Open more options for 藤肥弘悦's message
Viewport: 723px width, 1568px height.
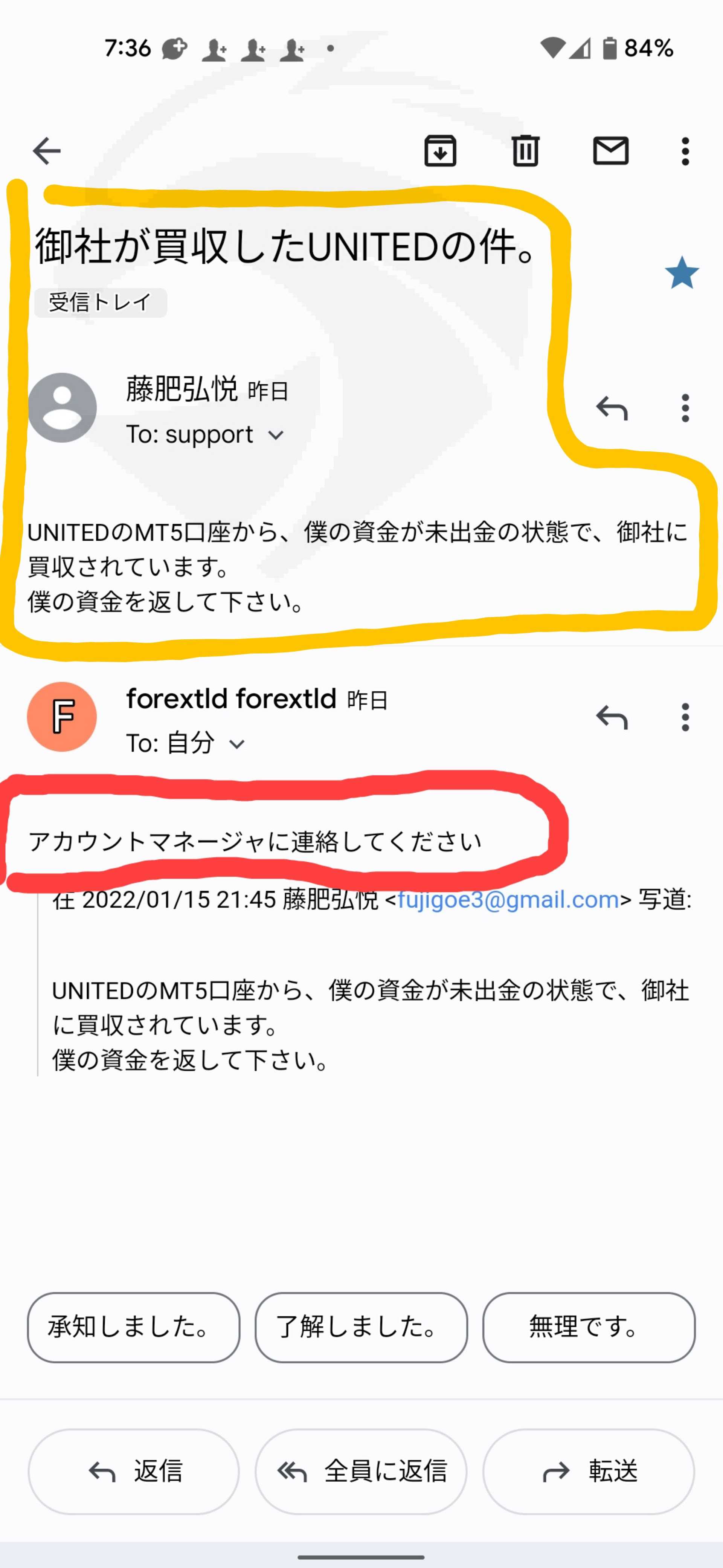(685, 408)
